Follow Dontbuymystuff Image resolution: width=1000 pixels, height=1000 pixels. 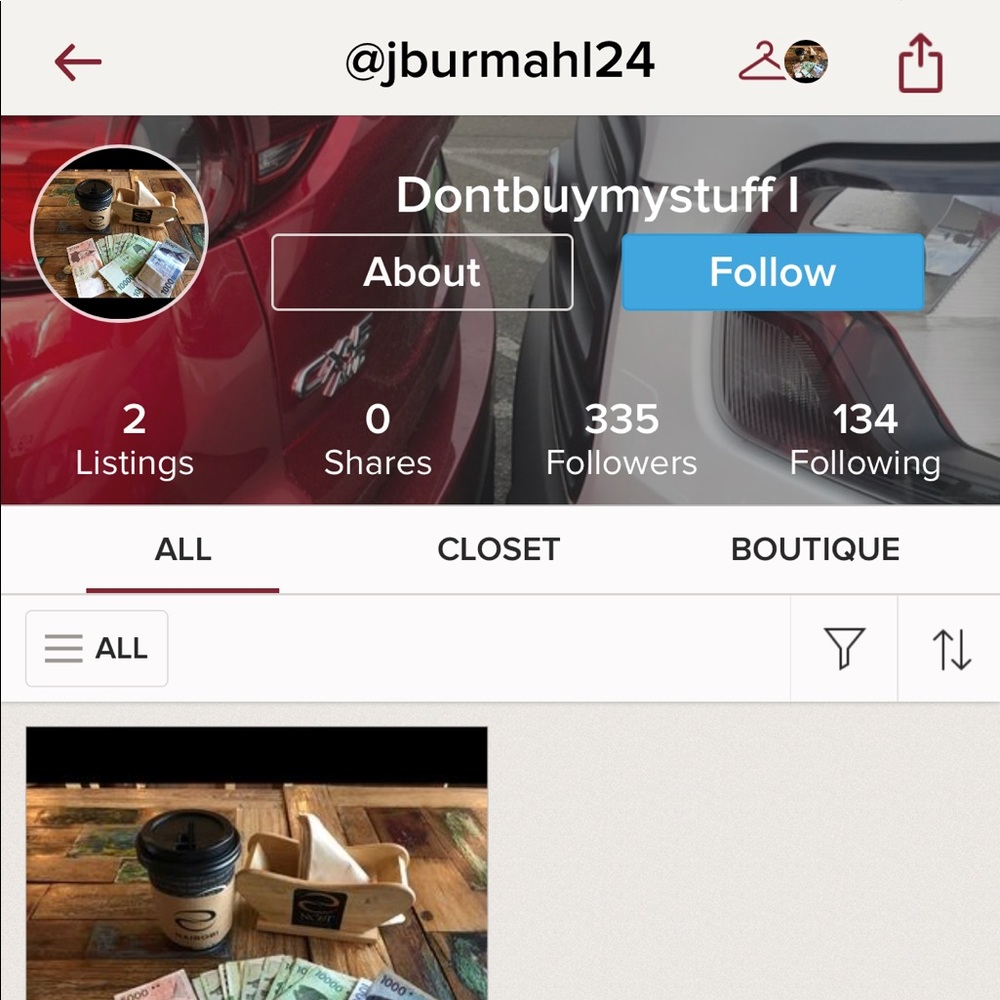[772, 272]
